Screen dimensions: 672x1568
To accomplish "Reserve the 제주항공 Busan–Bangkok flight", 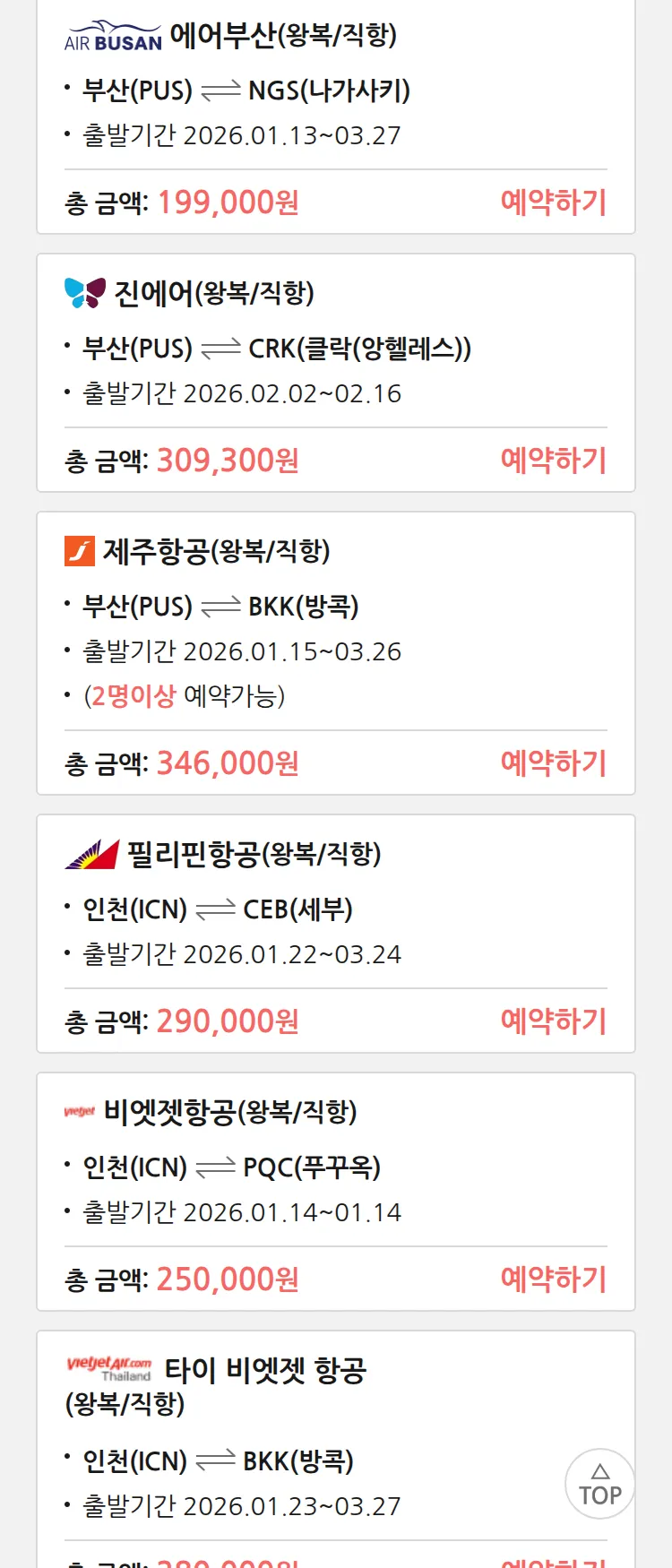I will pyautogui.click(x=553, y=763).
